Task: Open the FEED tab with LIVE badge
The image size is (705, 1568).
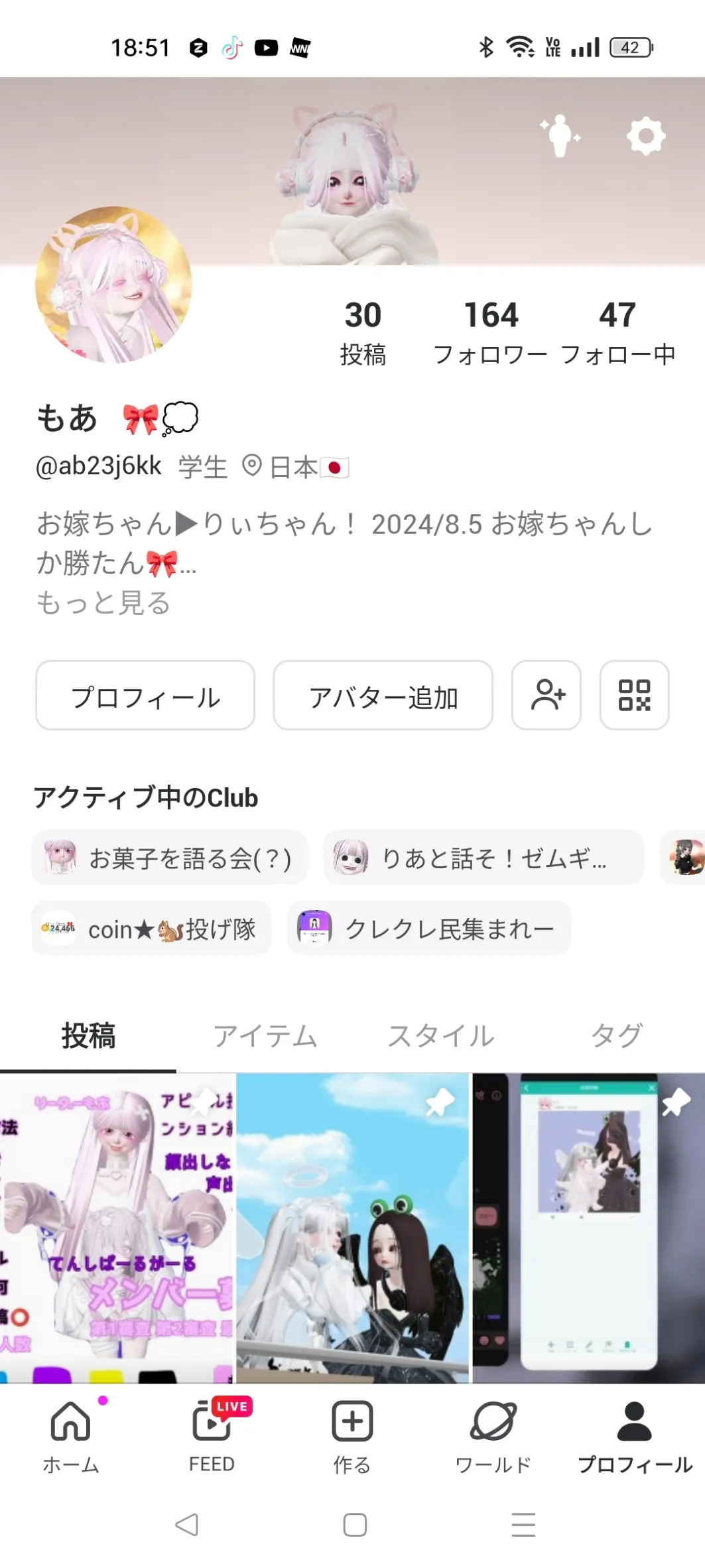Action: coord(213,1437)
